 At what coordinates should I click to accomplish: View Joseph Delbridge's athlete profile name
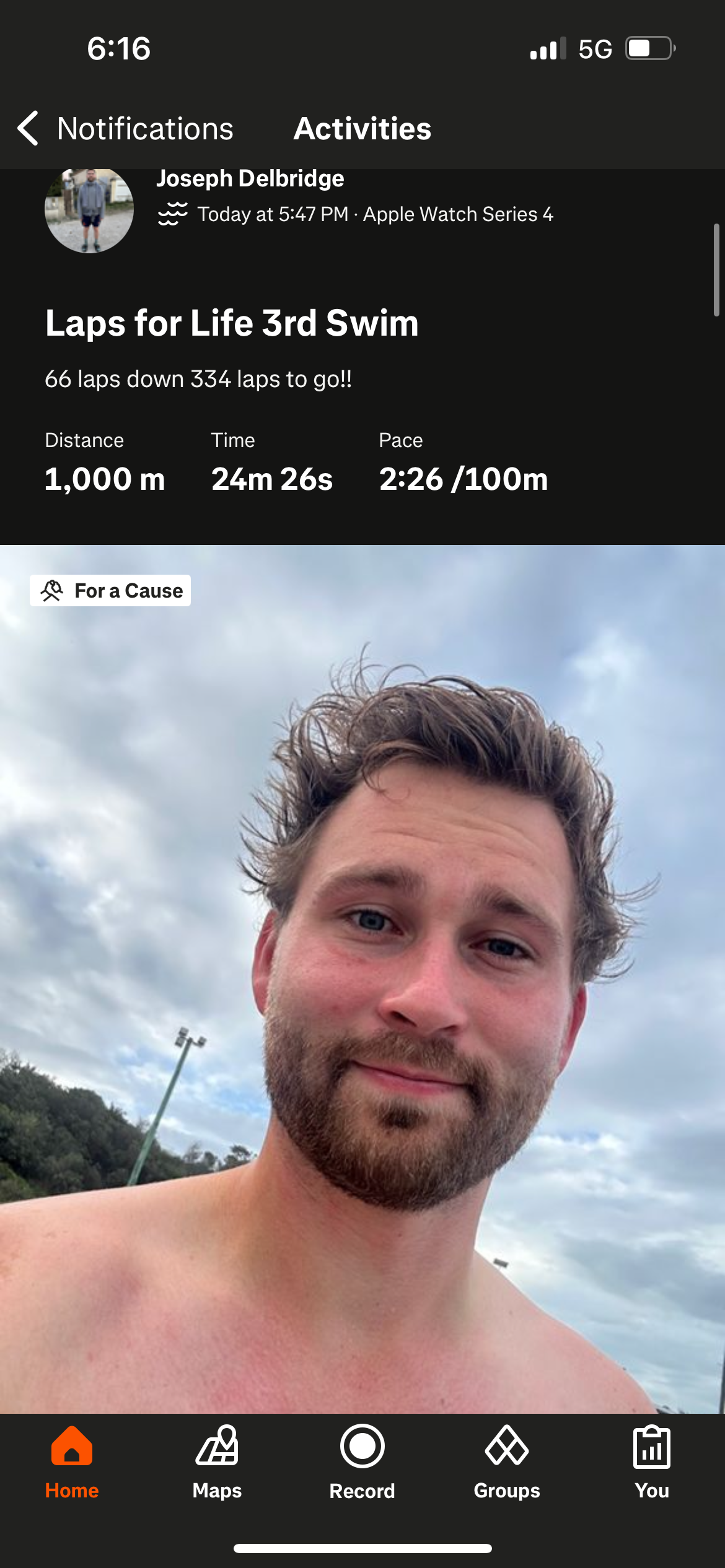point(250,179)
